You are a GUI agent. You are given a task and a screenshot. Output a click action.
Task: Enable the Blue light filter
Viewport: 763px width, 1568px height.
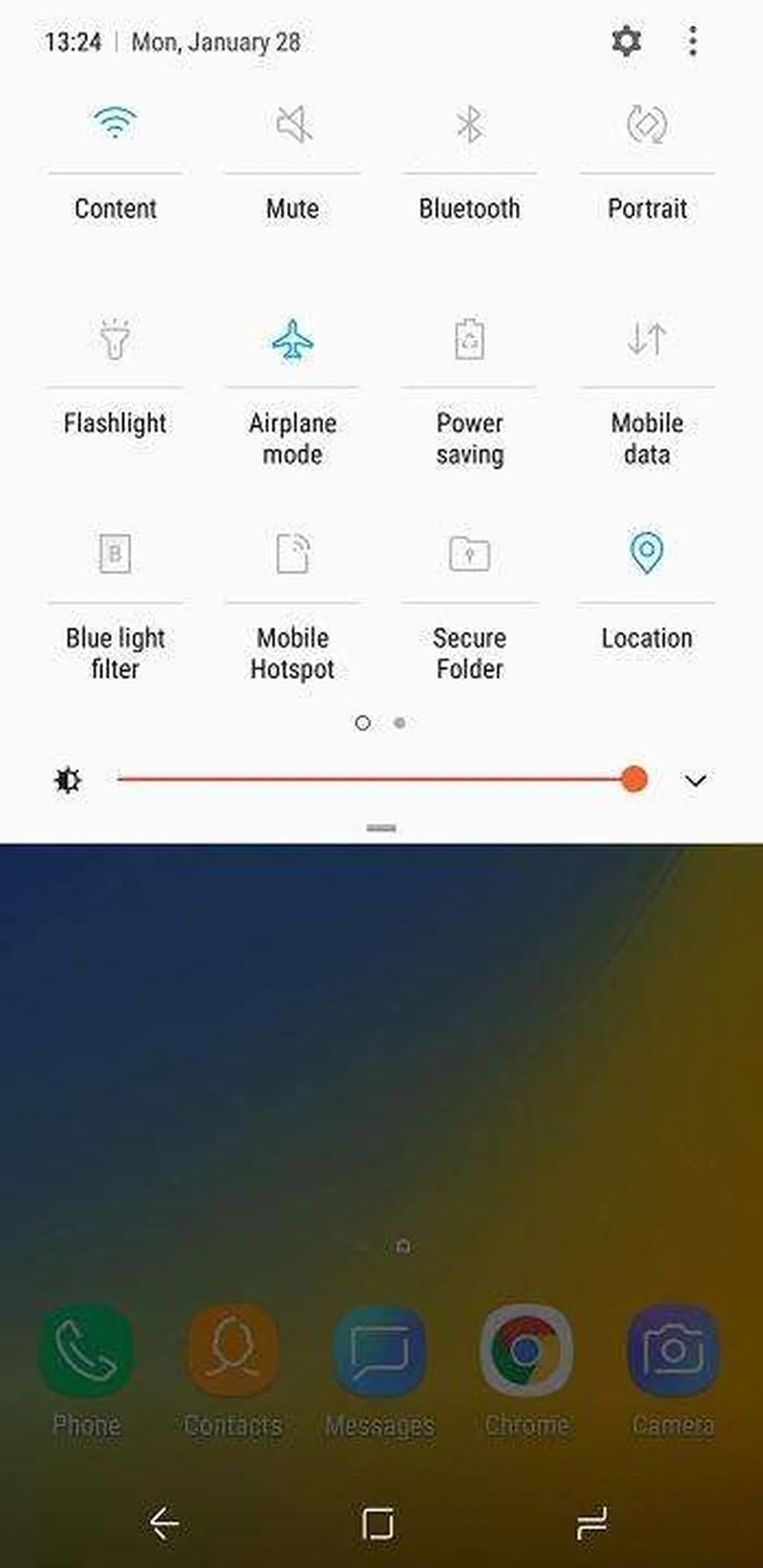pyautogui.click(x=115, y=554)
